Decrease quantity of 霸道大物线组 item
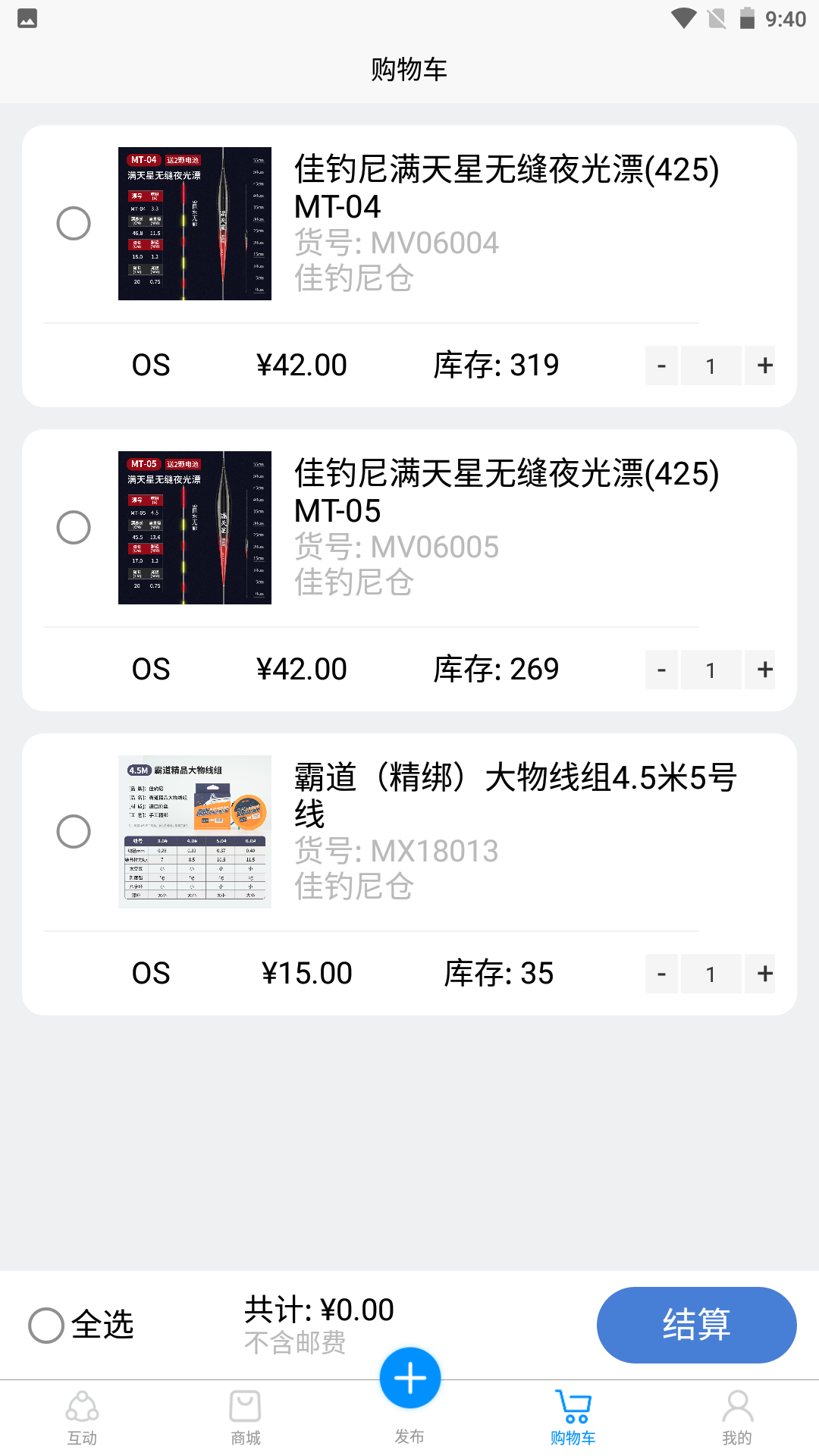The width and height of the screenshot is (819, 1456). point(661,974)
